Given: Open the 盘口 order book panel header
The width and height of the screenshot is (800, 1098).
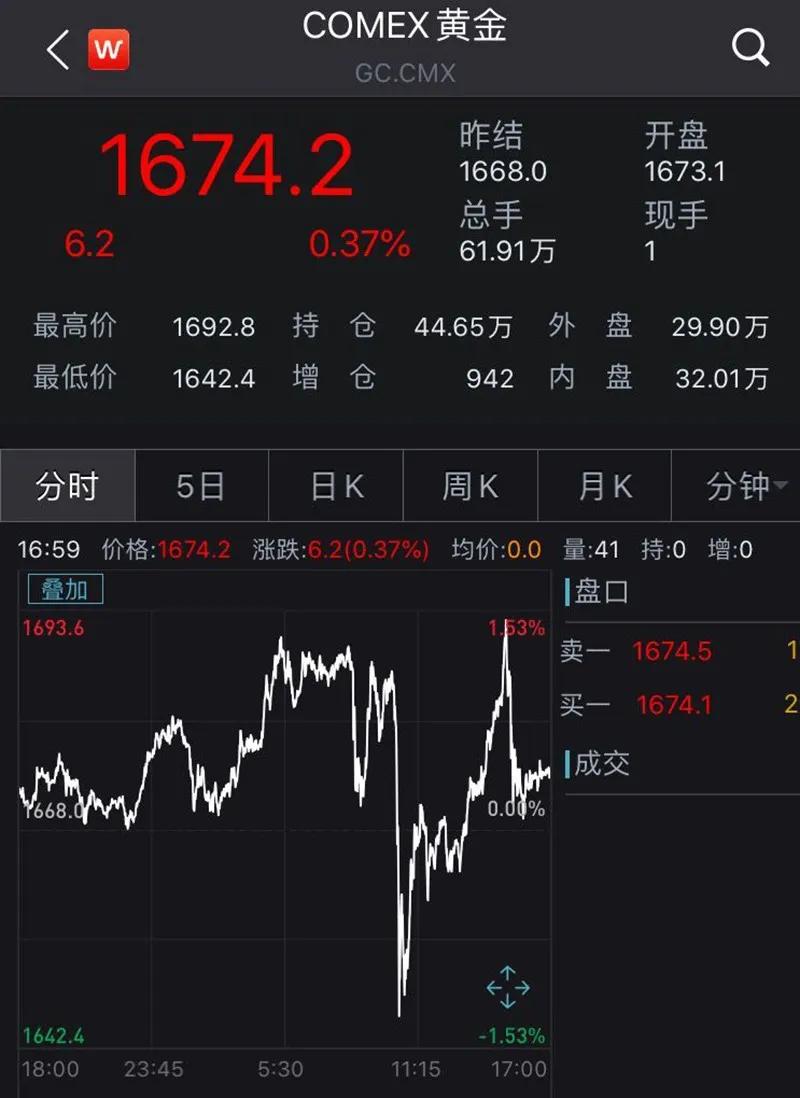Looking at the screenshot, I should point(598,592).
